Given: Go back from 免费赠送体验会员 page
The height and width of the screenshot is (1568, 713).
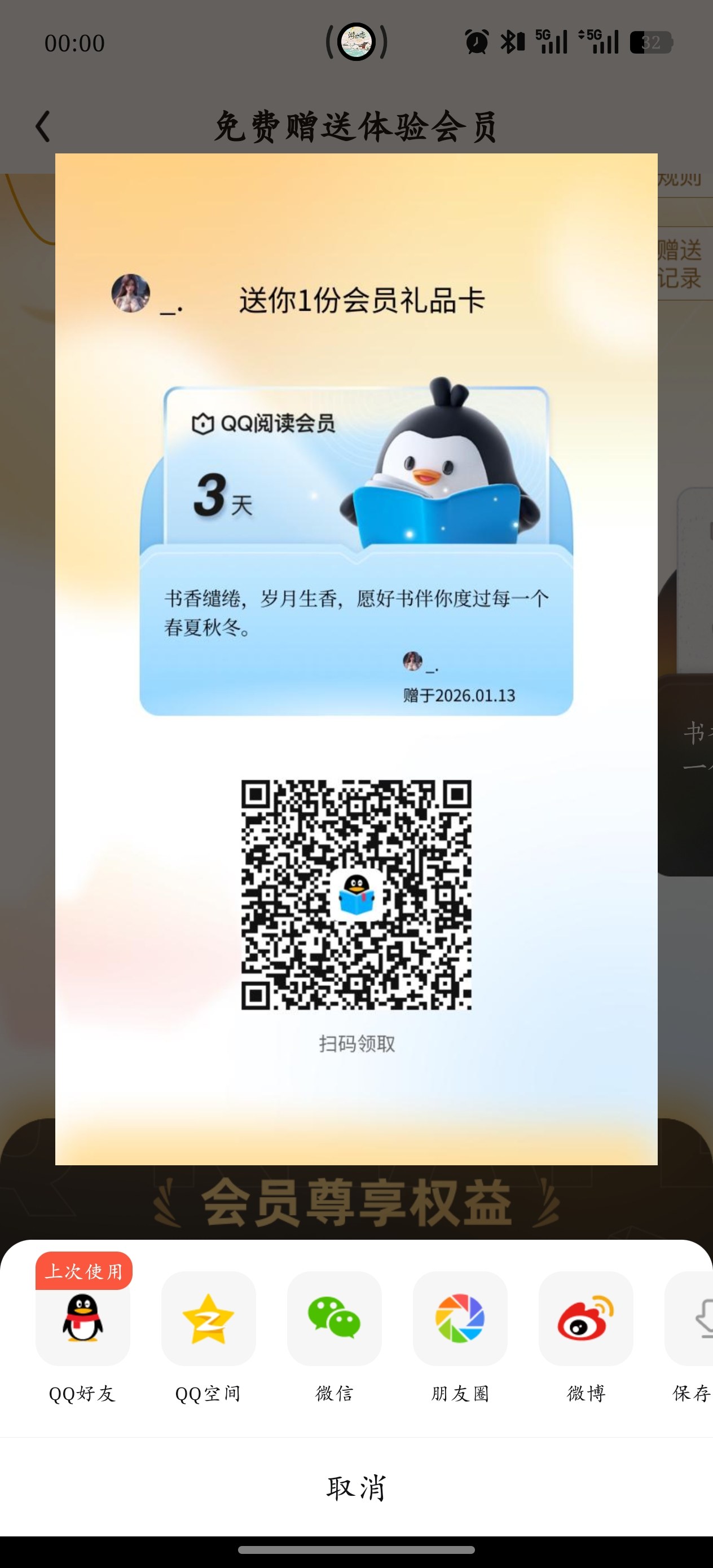Looking at the screenshot, I should 43,126.
